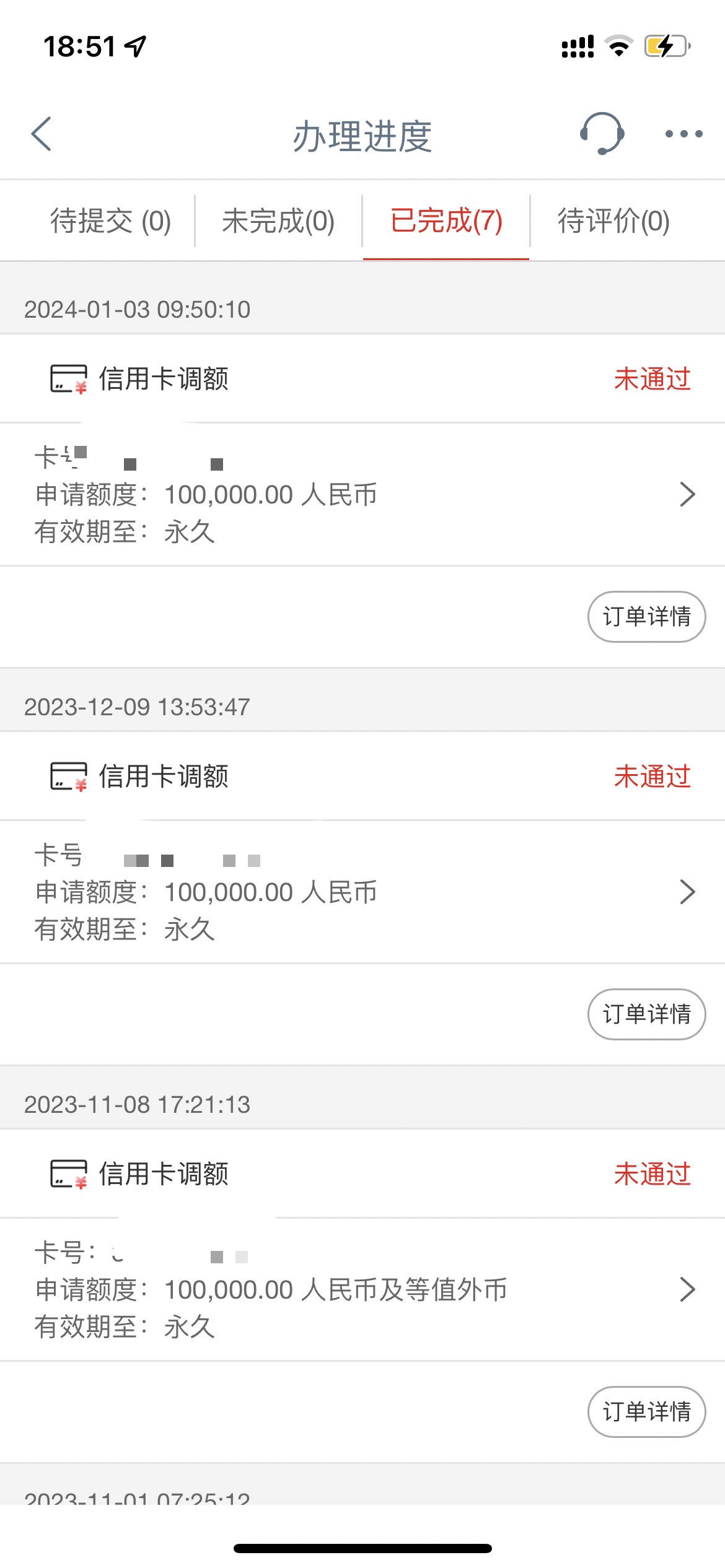Screen dimensions: 725x1568
Task: Open the 2023-11-08 人民币及等值外币 application row
Action: (x=362, y=1289)
